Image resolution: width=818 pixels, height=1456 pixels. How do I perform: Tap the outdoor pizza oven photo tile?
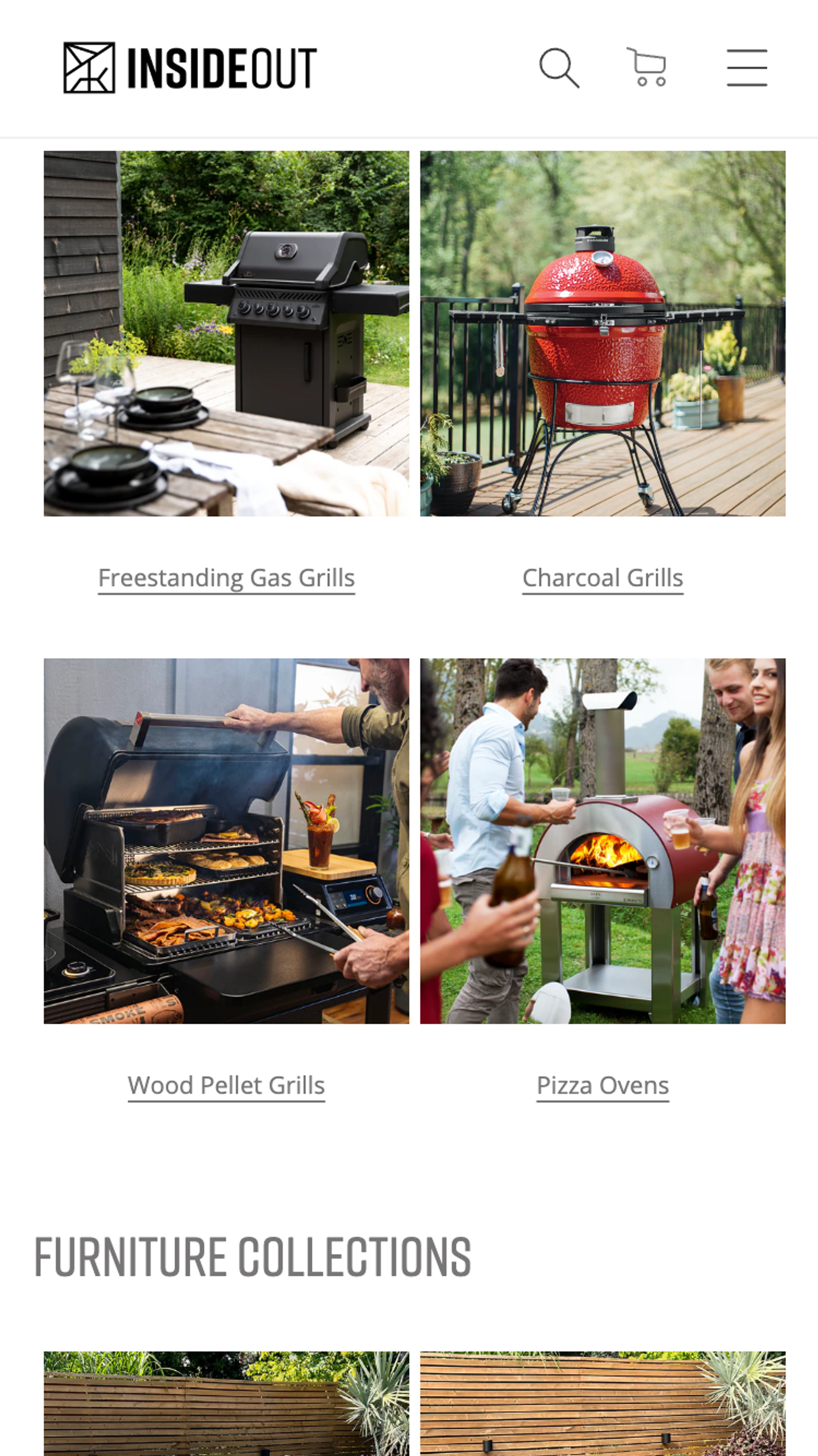pyautogui.click(x=602, y=841)
